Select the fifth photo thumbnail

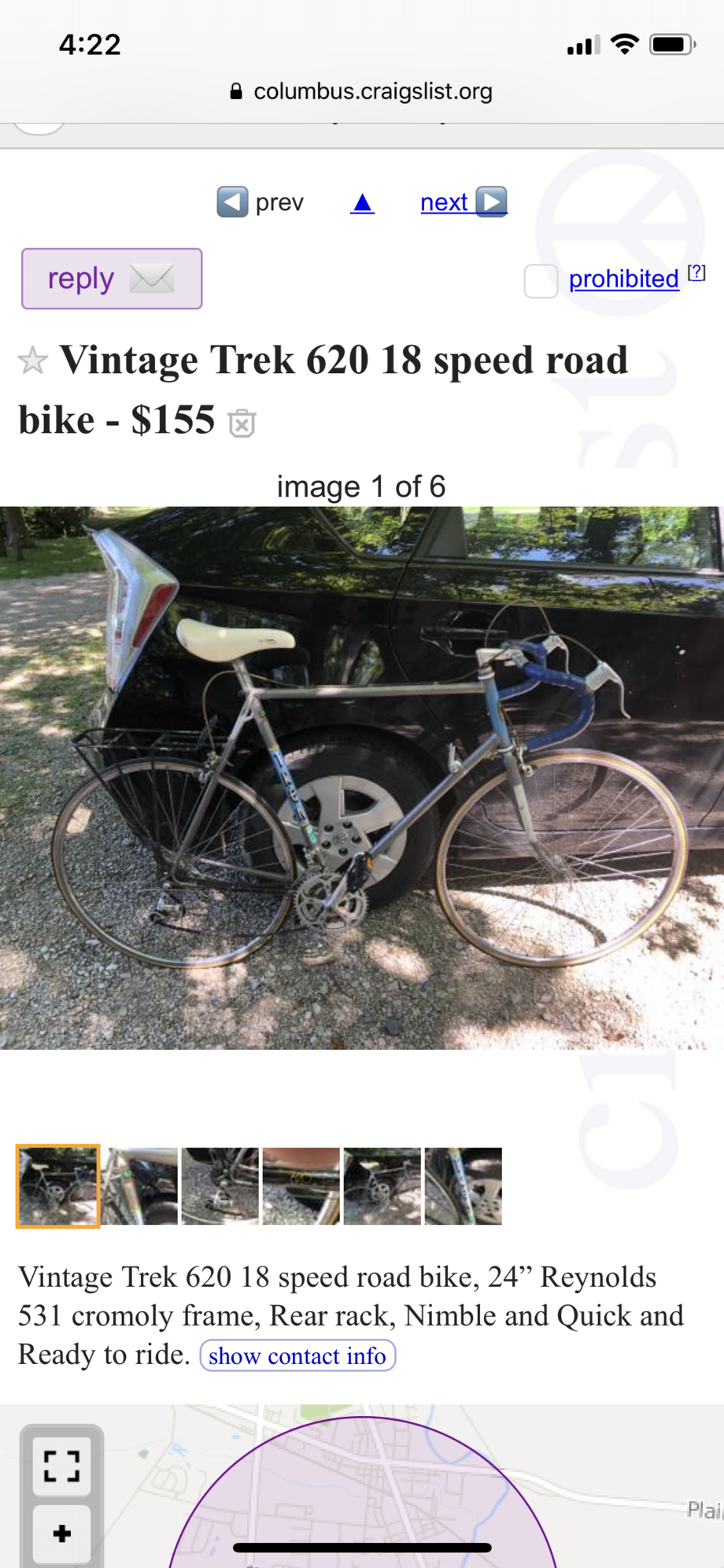pos(382,1186)
